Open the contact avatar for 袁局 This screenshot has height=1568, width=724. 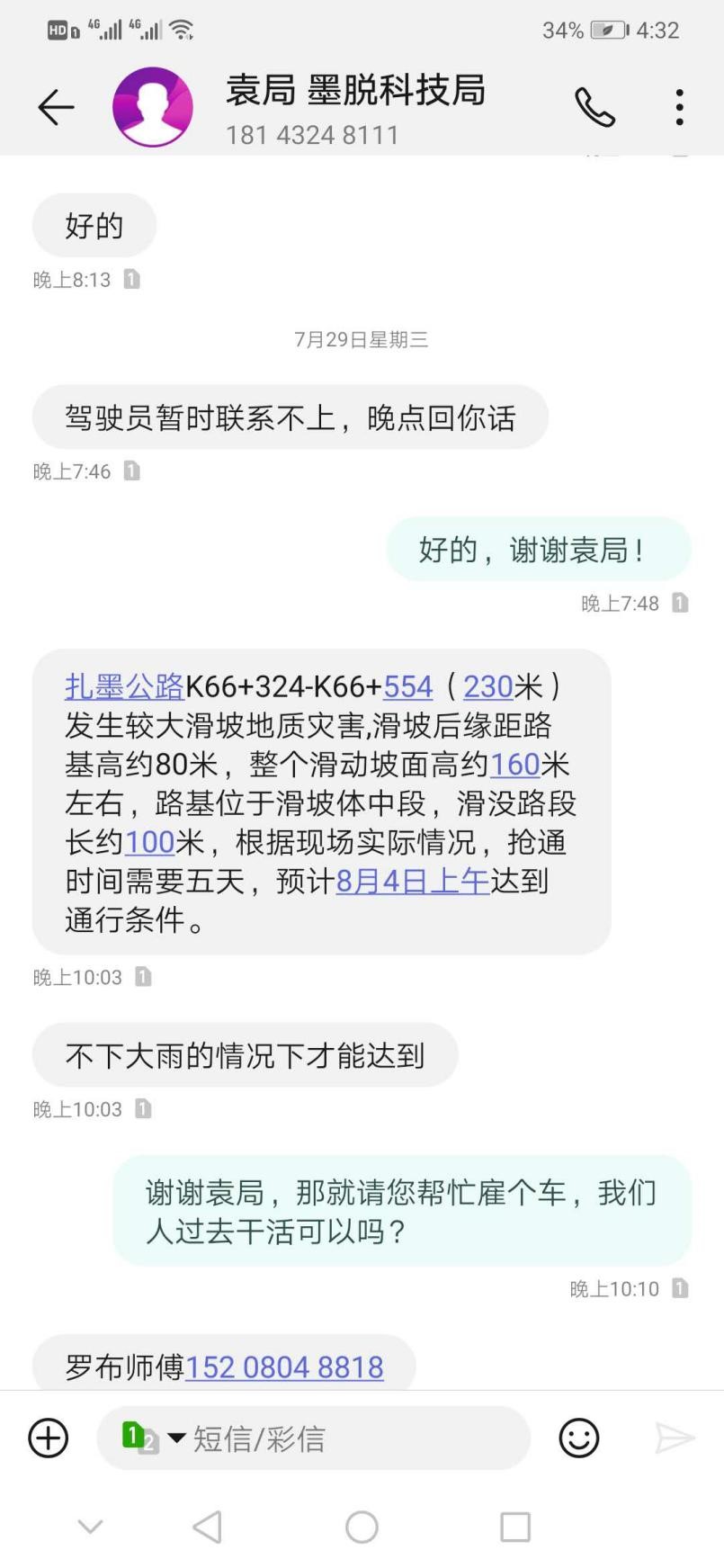click(x=152, y=107)
